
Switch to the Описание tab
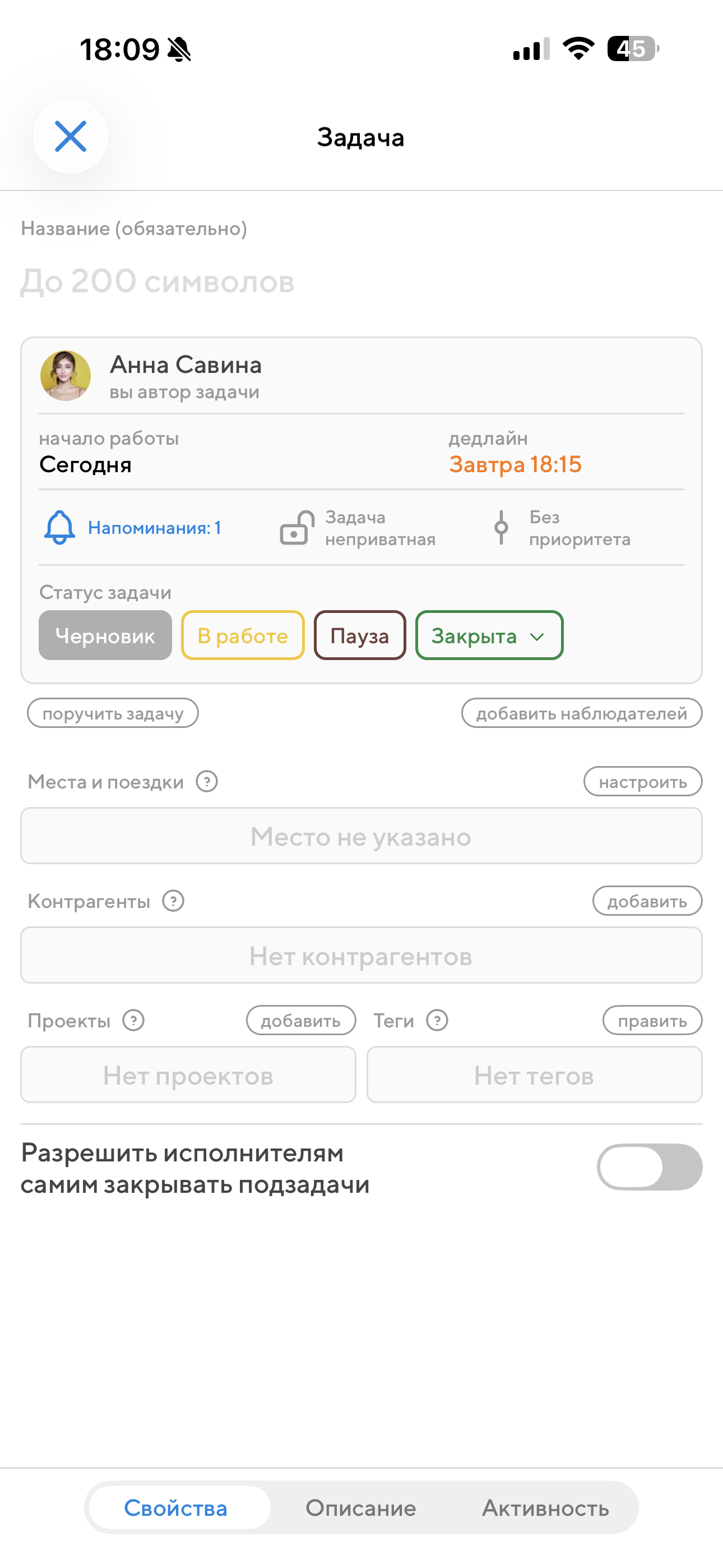point(361,1508)
